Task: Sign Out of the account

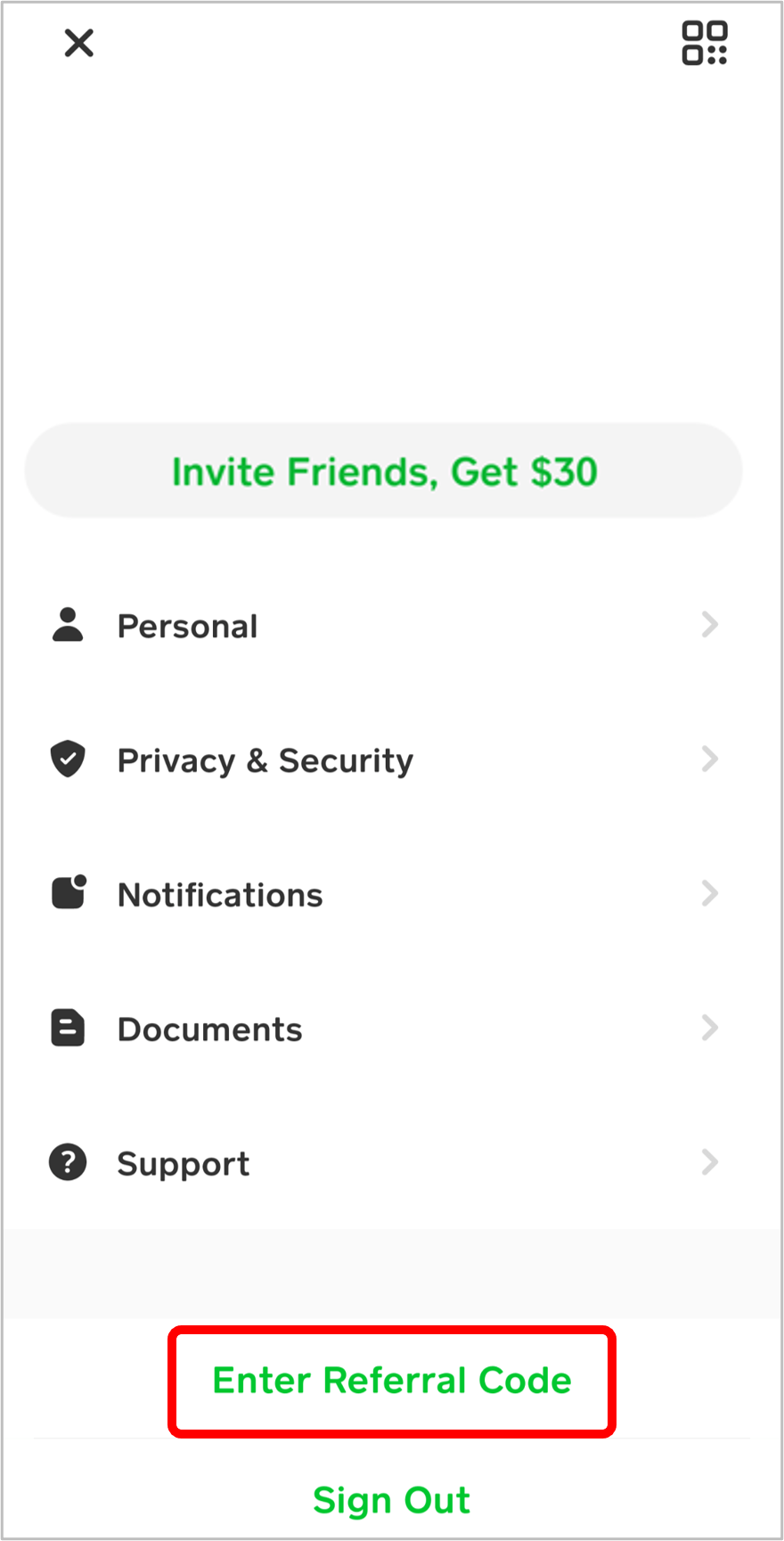Action: click(392, 1500)
